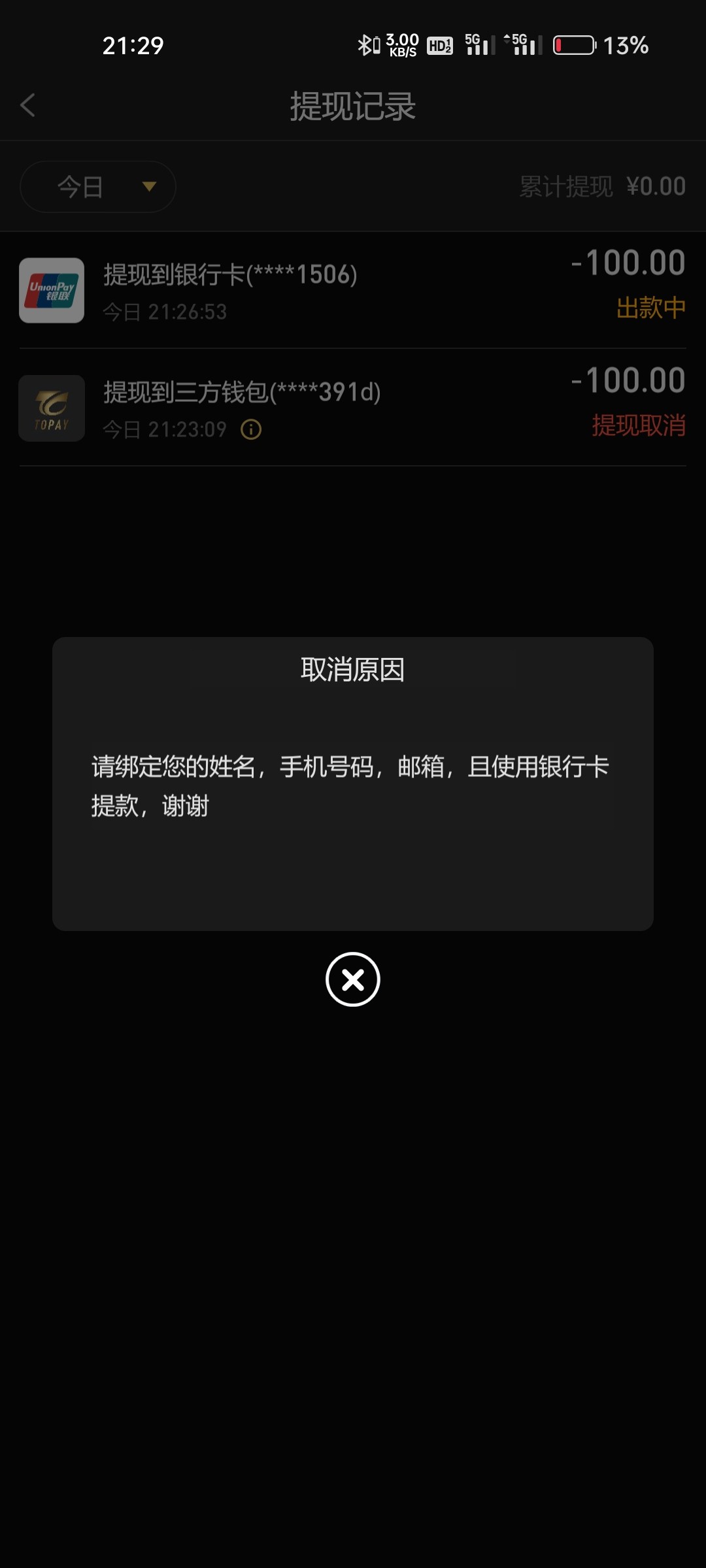This screenshot has height=1568, width=706.
Task: Open the 提现到三方钱包 (****391d) record
Action: [x=353, y=408]
